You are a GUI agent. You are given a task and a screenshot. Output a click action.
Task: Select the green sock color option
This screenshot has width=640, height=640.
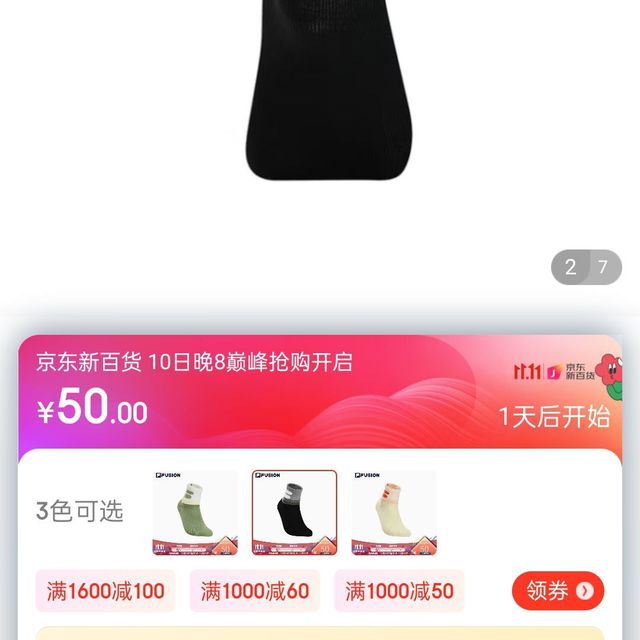click(x=195, y=513)
